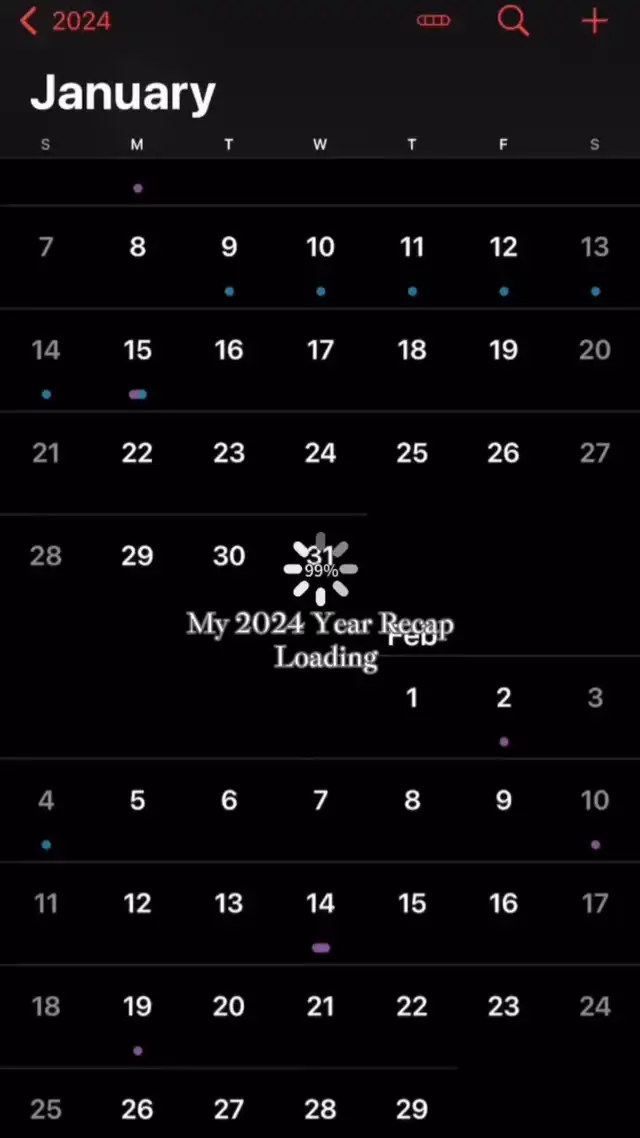Choose January 22
Image resolution: width=640 pixels, height=1138 pixels.
[137, 453]
